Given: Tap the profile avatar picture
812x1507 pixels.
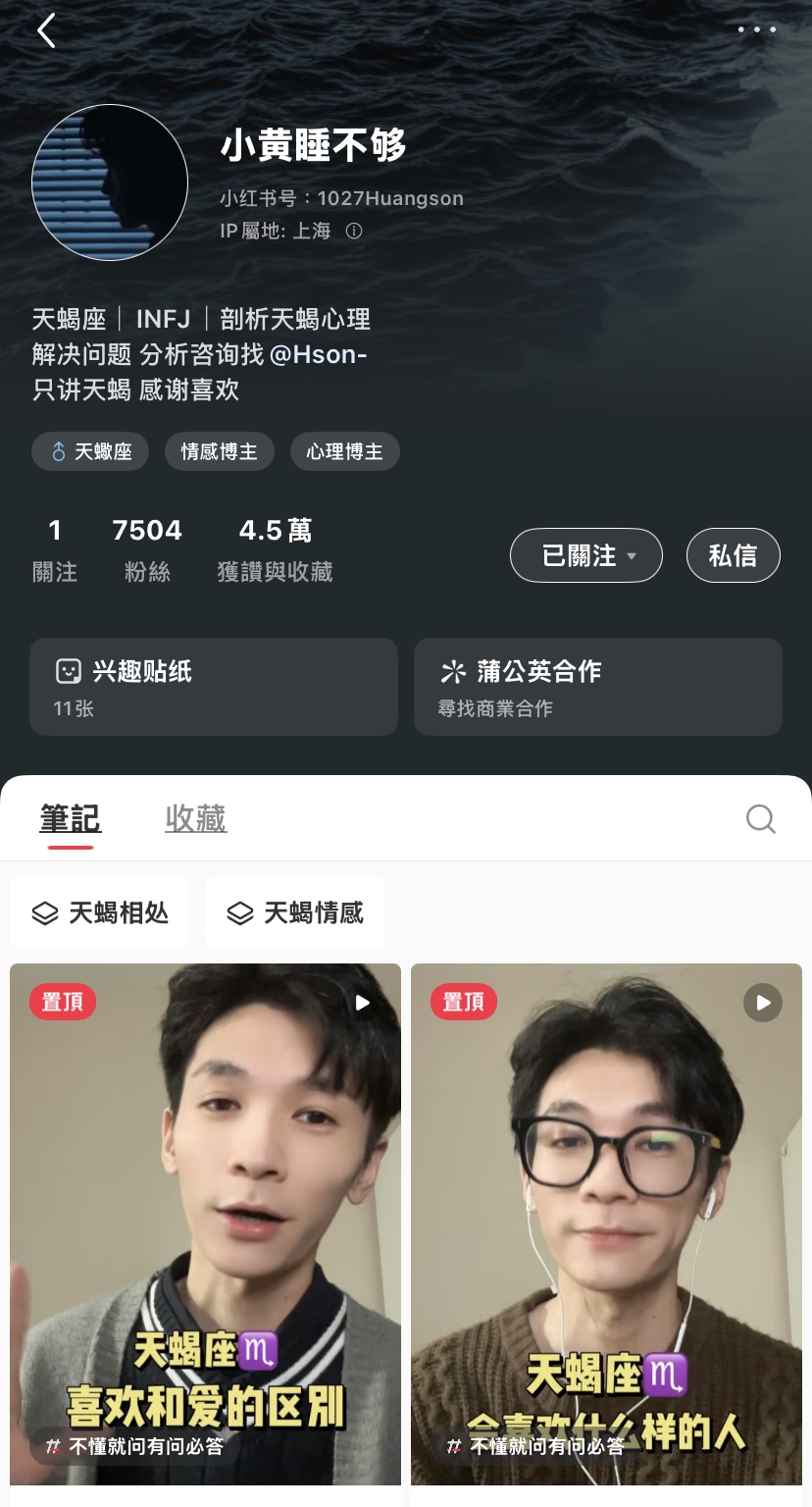Looking at the screenshot, I should pyautogui.click(x=110, y=182).
